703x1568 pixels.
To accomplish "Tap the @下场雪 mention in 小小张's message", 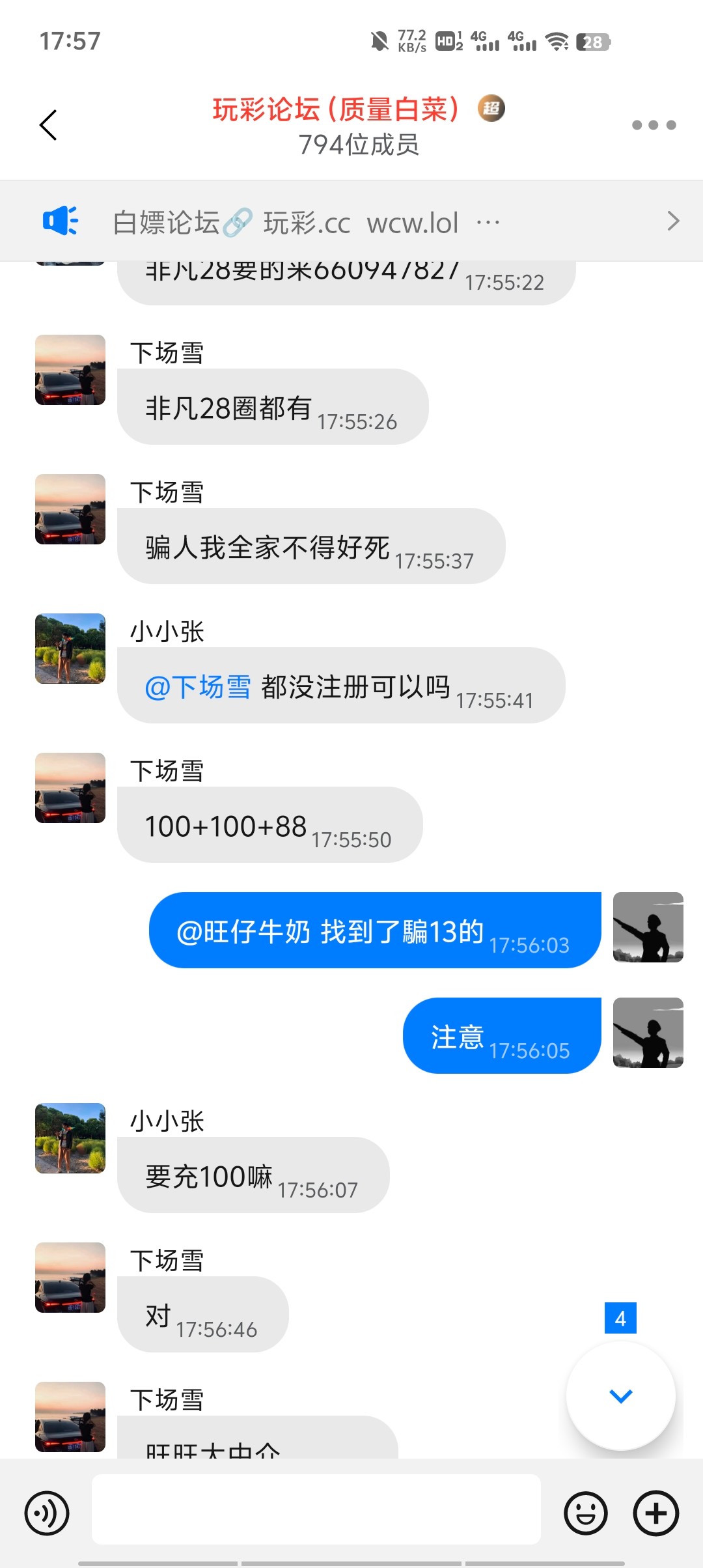I will pos(198,687).
